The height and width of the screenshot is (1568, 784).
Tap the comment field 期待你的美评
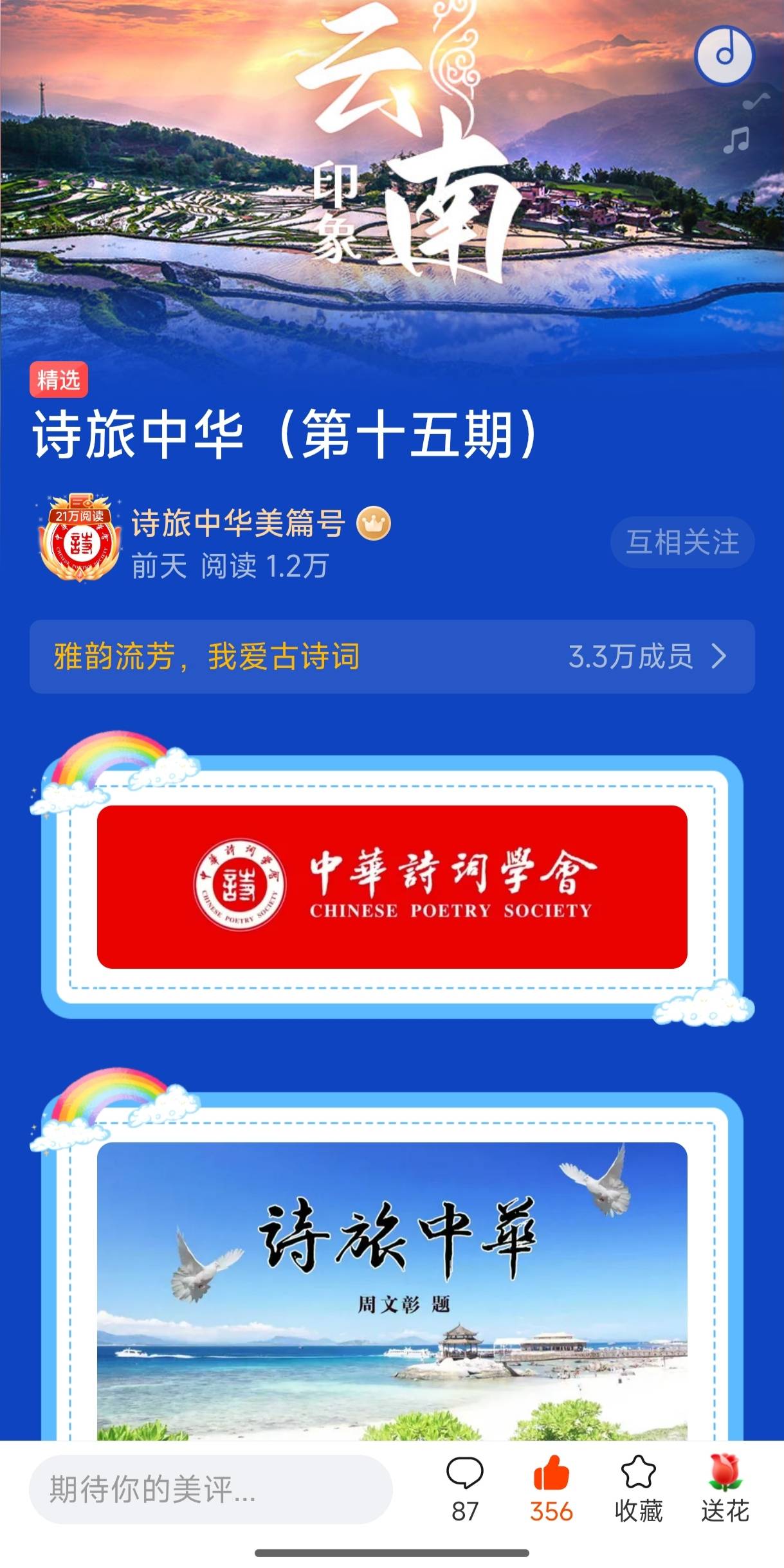click(x=210, y=1489)
